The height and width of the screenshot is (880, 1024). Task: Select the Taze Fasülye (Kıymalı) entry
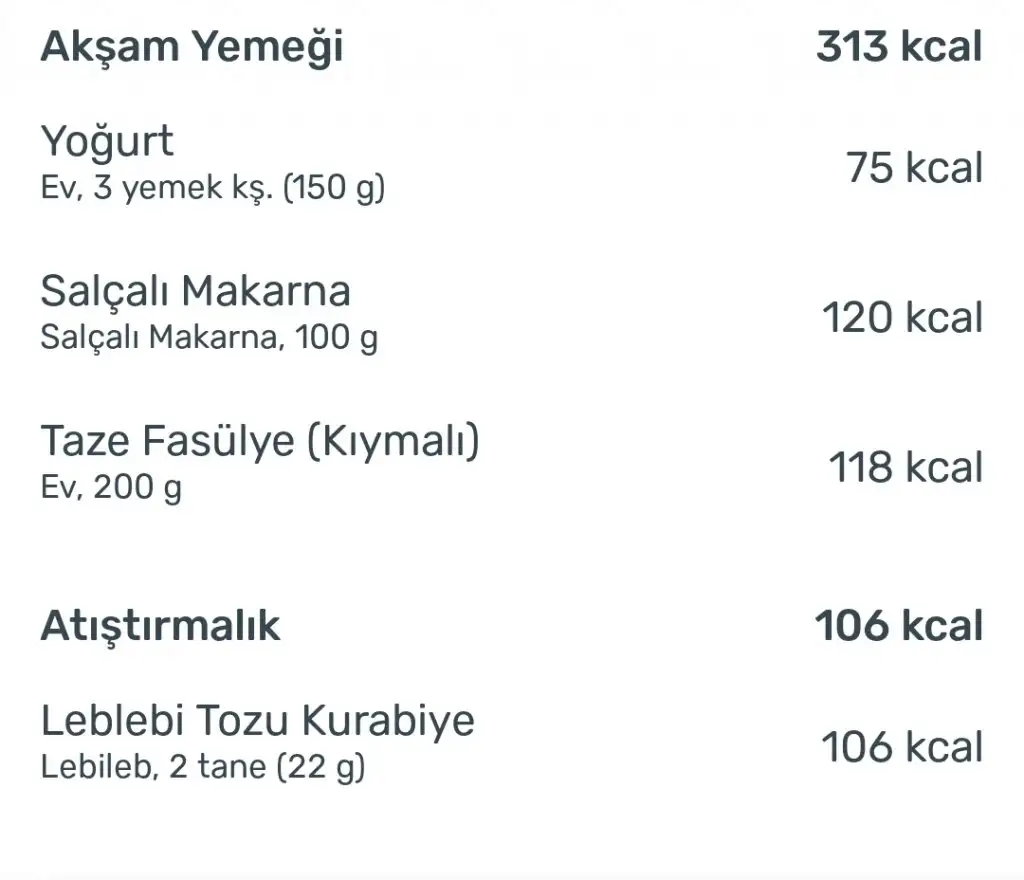click(x=260, y=442)
